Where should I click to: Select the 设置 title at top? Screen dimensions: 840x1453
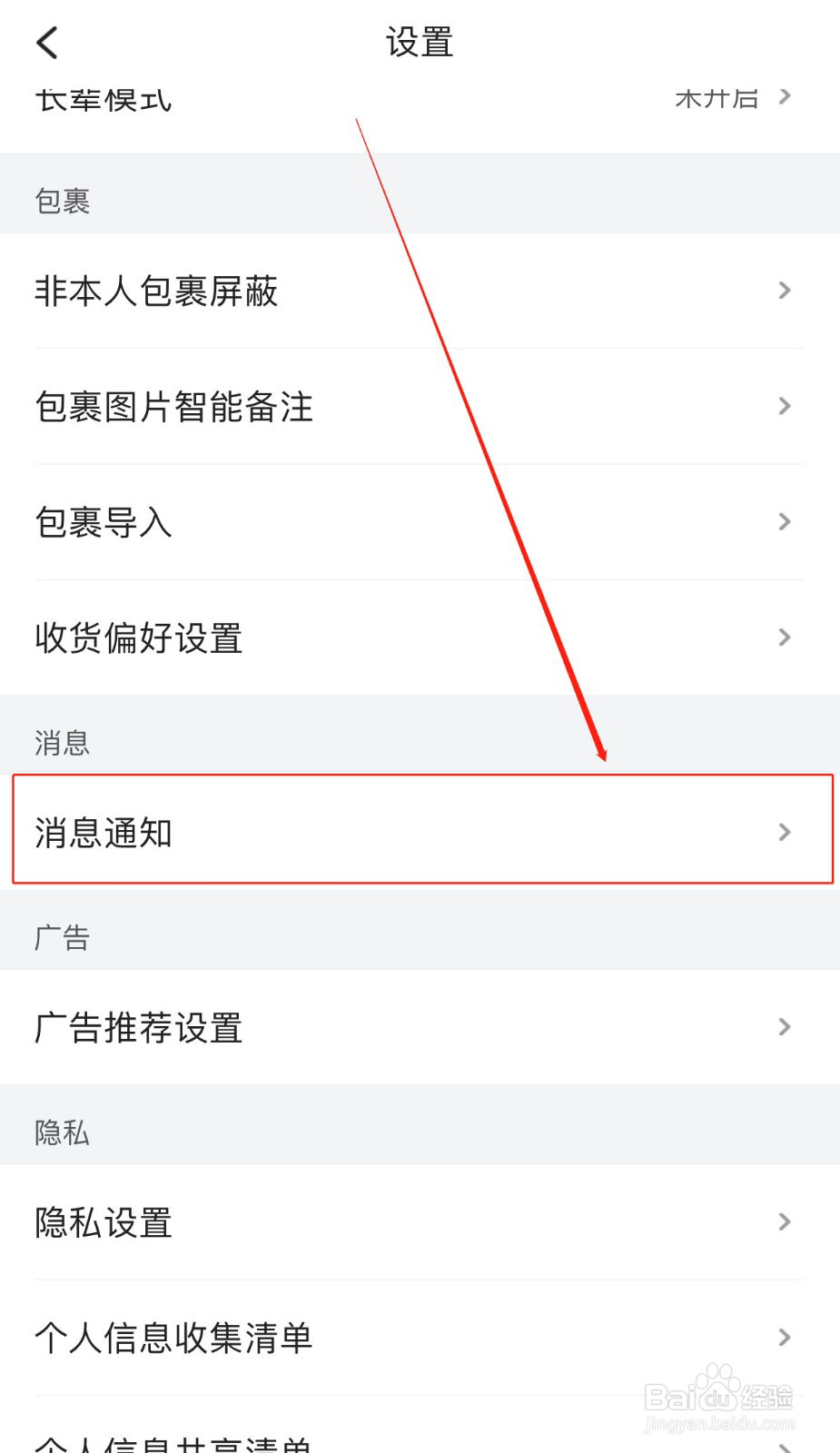coord(419,42)
